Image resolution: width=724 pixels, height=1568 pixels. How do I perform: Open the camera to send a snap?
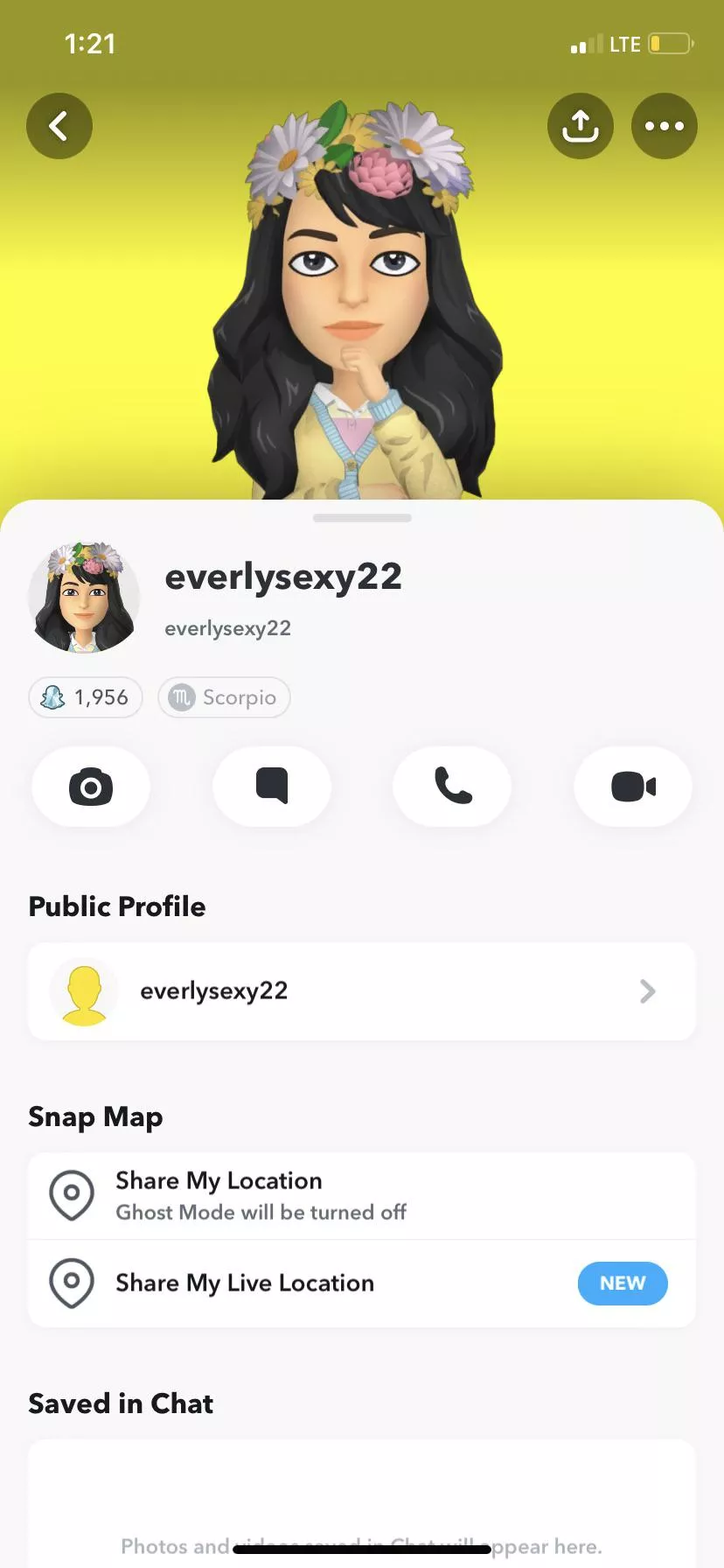coord(91,787)
